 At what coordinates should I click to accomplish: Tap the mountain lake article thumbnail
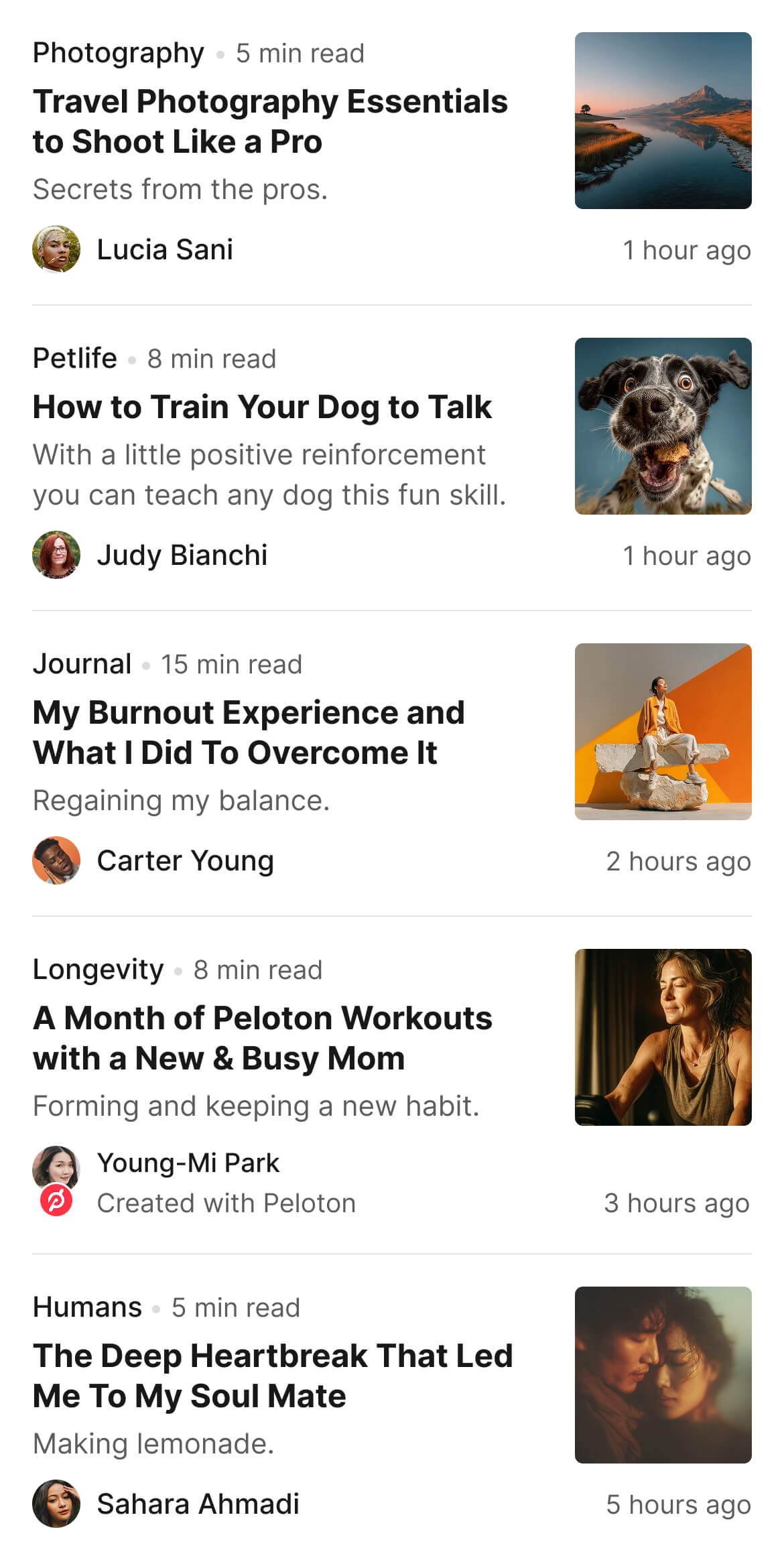coord(663,121)
